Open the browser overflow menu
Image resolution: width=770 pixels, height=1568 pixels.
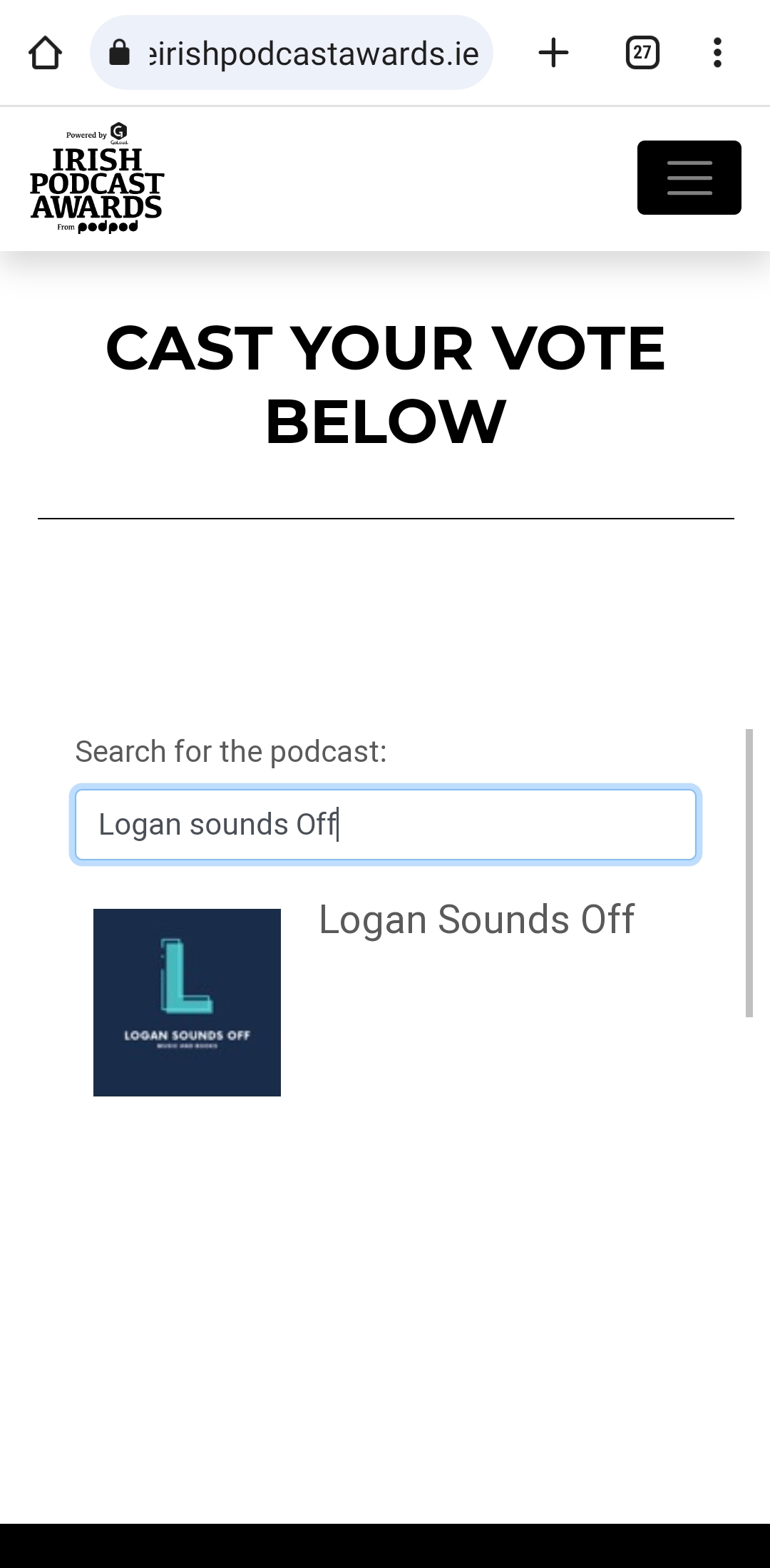coord(717,53)
